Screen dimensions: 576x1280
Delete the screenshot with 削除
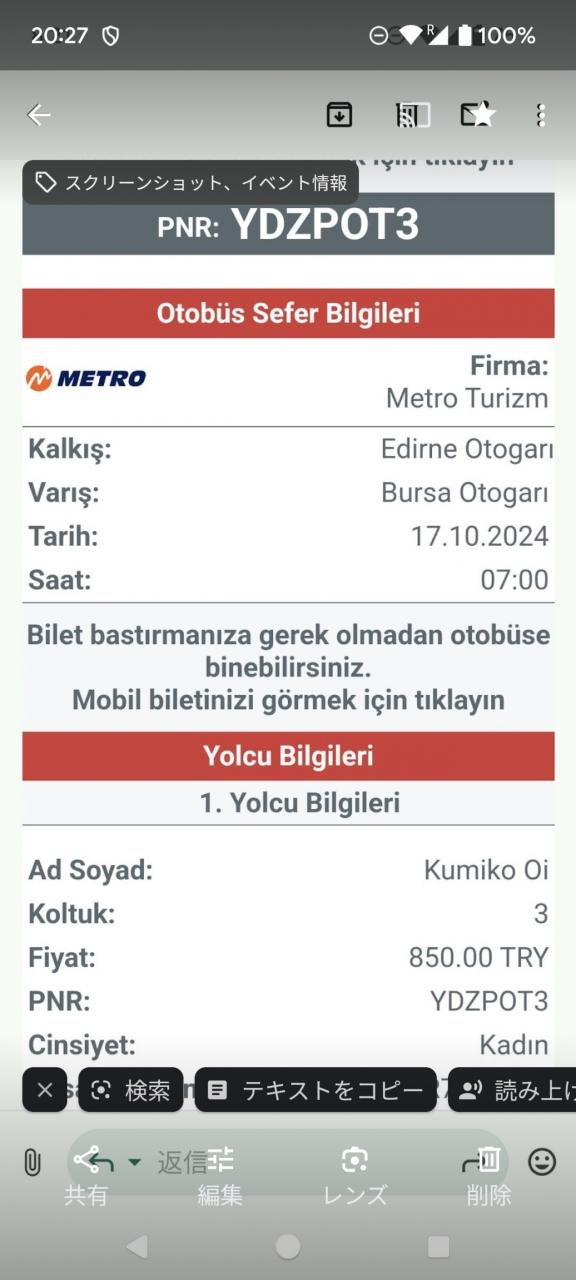489,1176
